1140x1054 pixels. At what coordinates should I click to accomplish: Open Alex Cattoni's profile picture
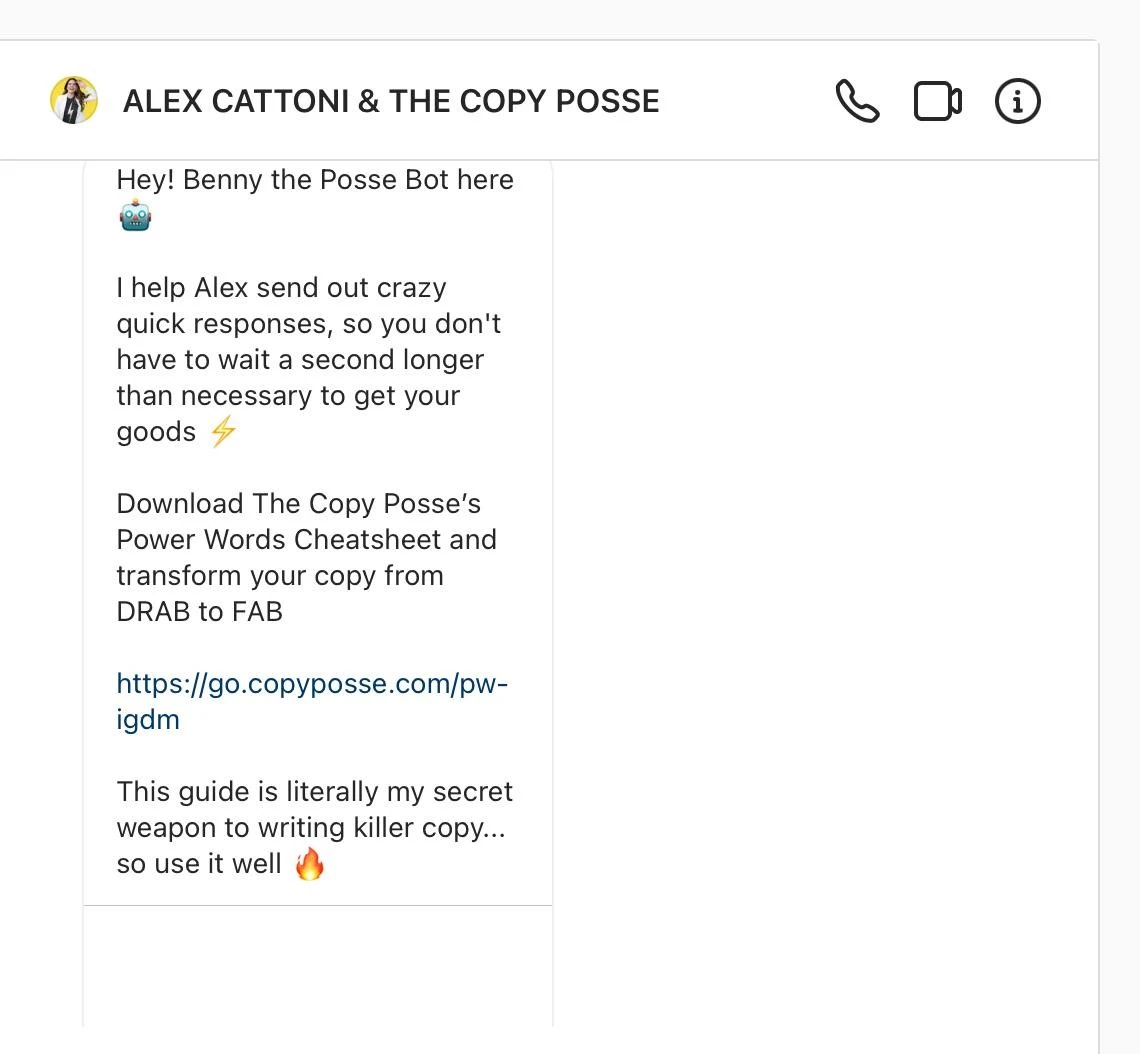click(74, 100)
